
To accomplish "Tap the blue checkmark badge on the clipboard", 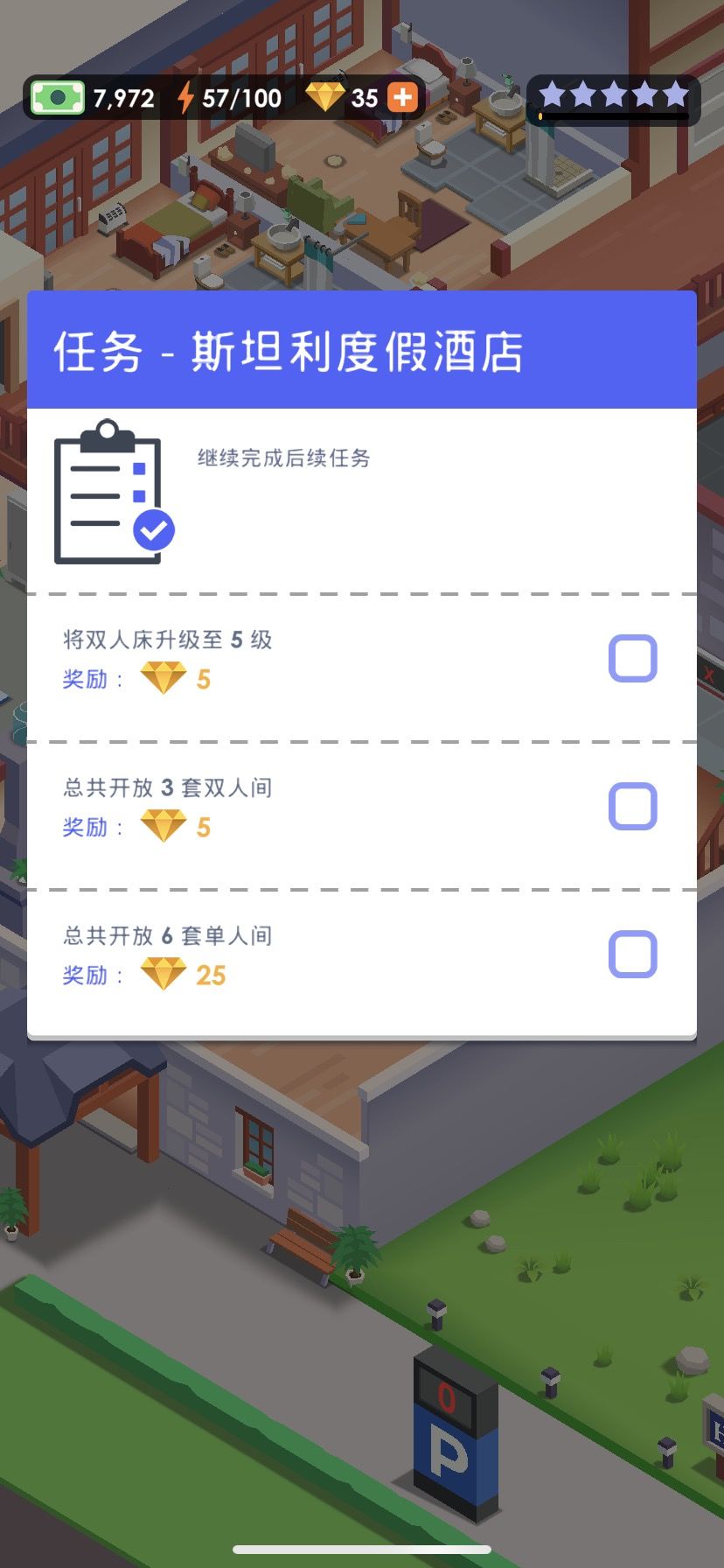I will (x=152, y=528).
